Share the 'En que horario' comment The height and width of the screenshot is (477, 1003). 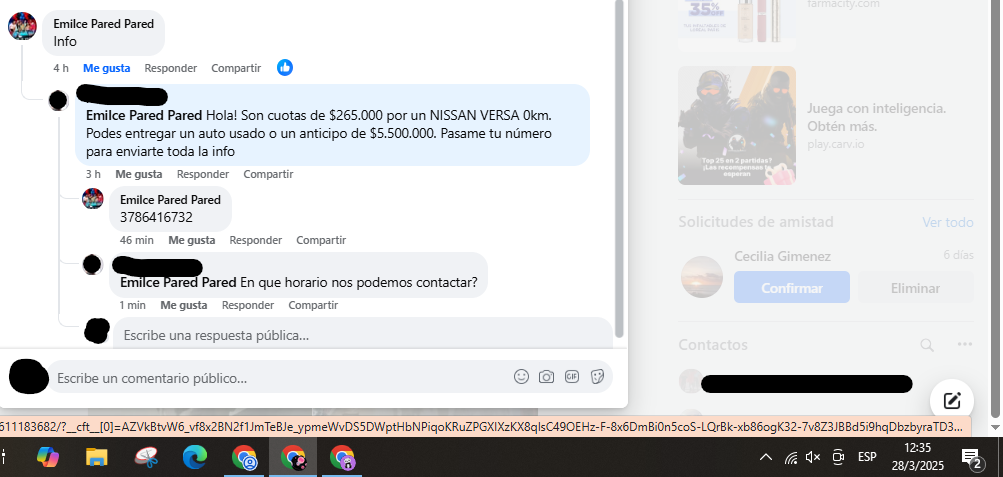(313, 305)
